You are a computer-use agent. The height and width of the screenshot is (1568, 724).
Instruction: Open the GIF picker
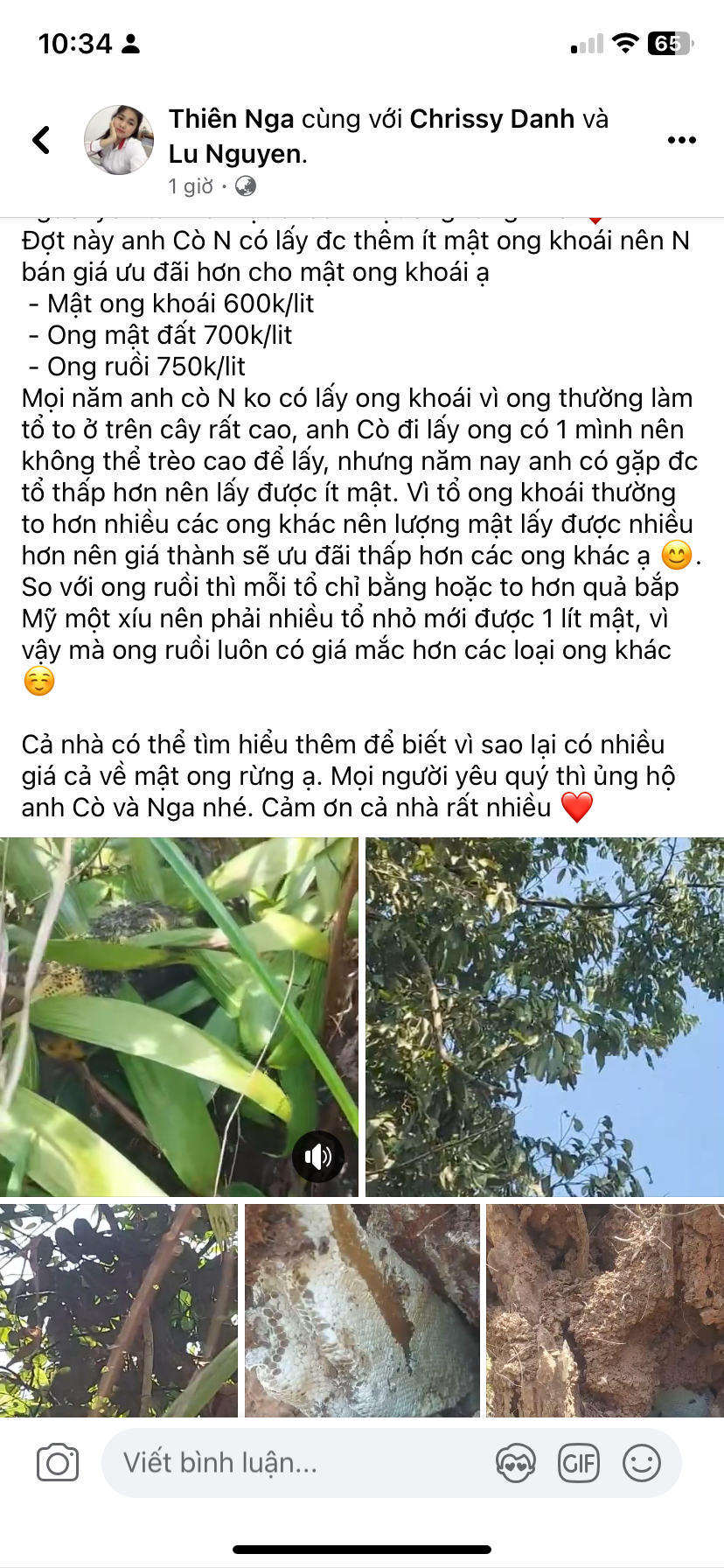tap(578, 1462)
